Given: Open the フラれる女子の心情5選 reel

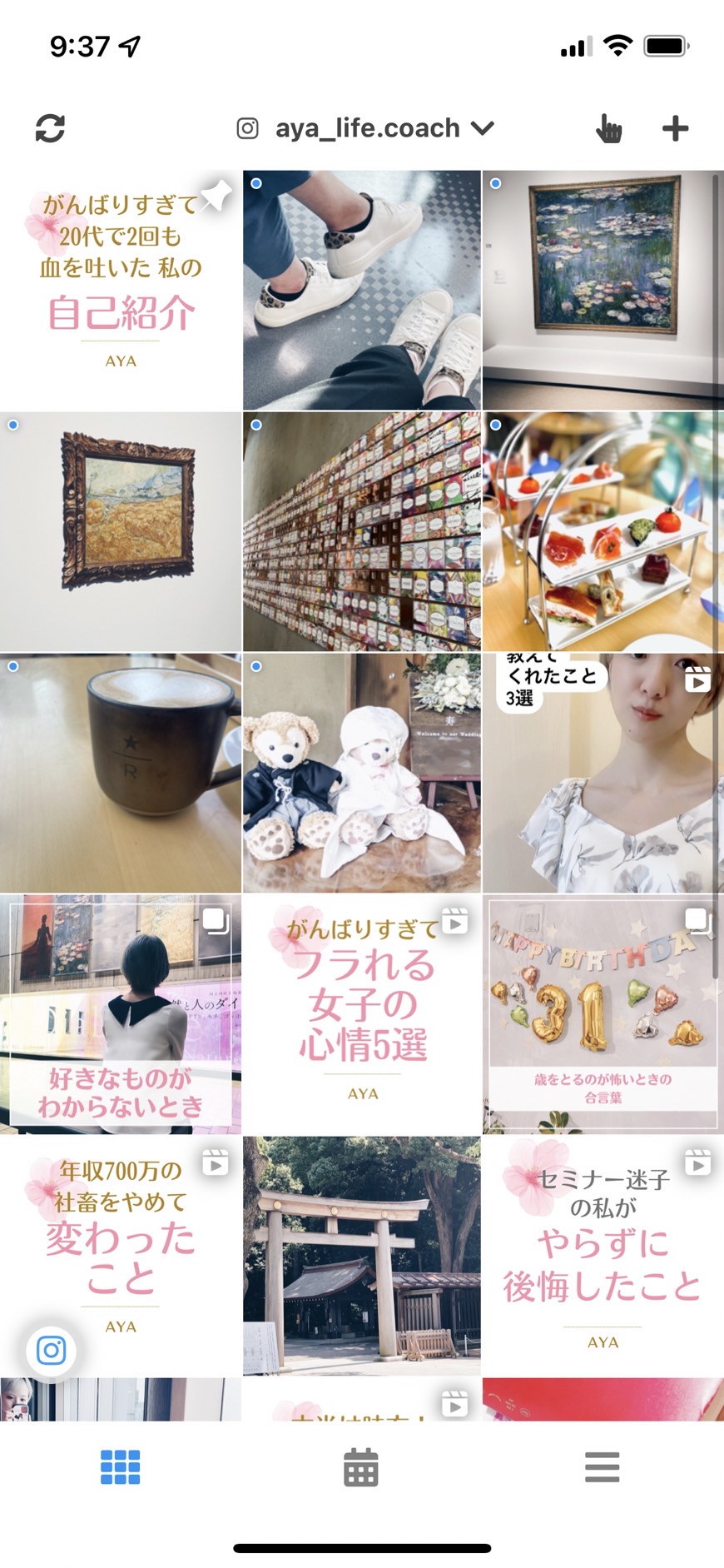Looking at the screenshot, I should tap(361, 1014).
